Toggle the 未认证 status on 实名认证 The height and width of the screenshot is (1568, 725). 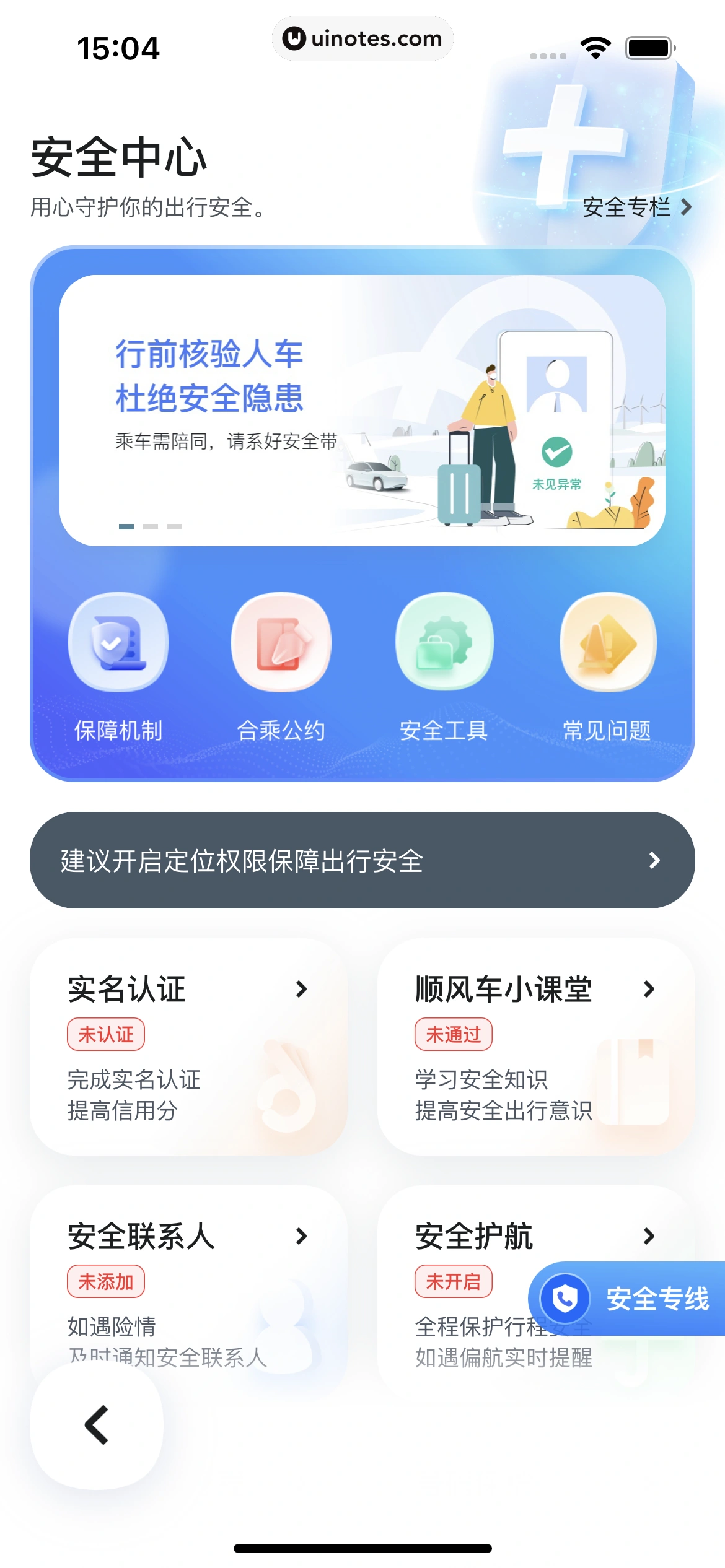pyautogui.click(x=105, y=1033)
